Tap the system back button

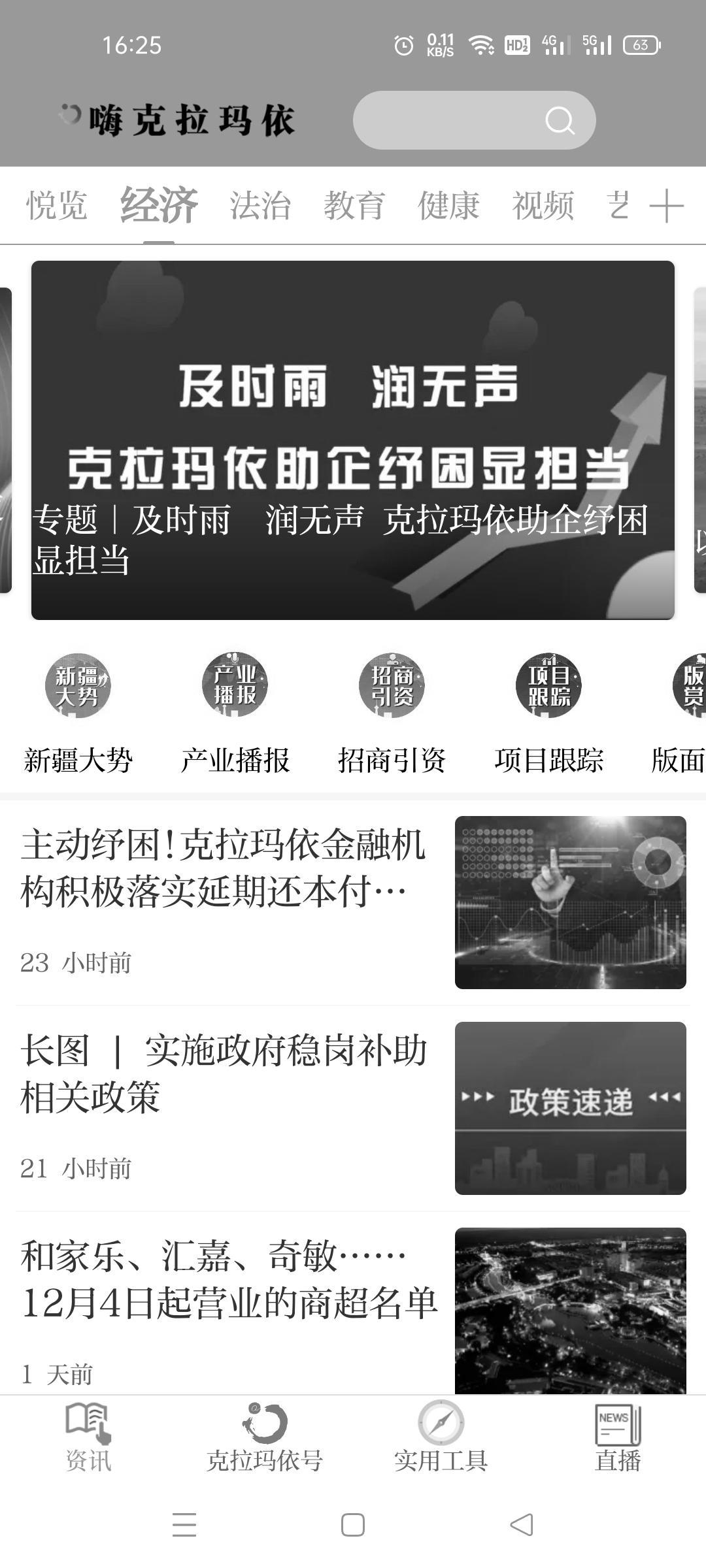click(x=521, y=1525)
